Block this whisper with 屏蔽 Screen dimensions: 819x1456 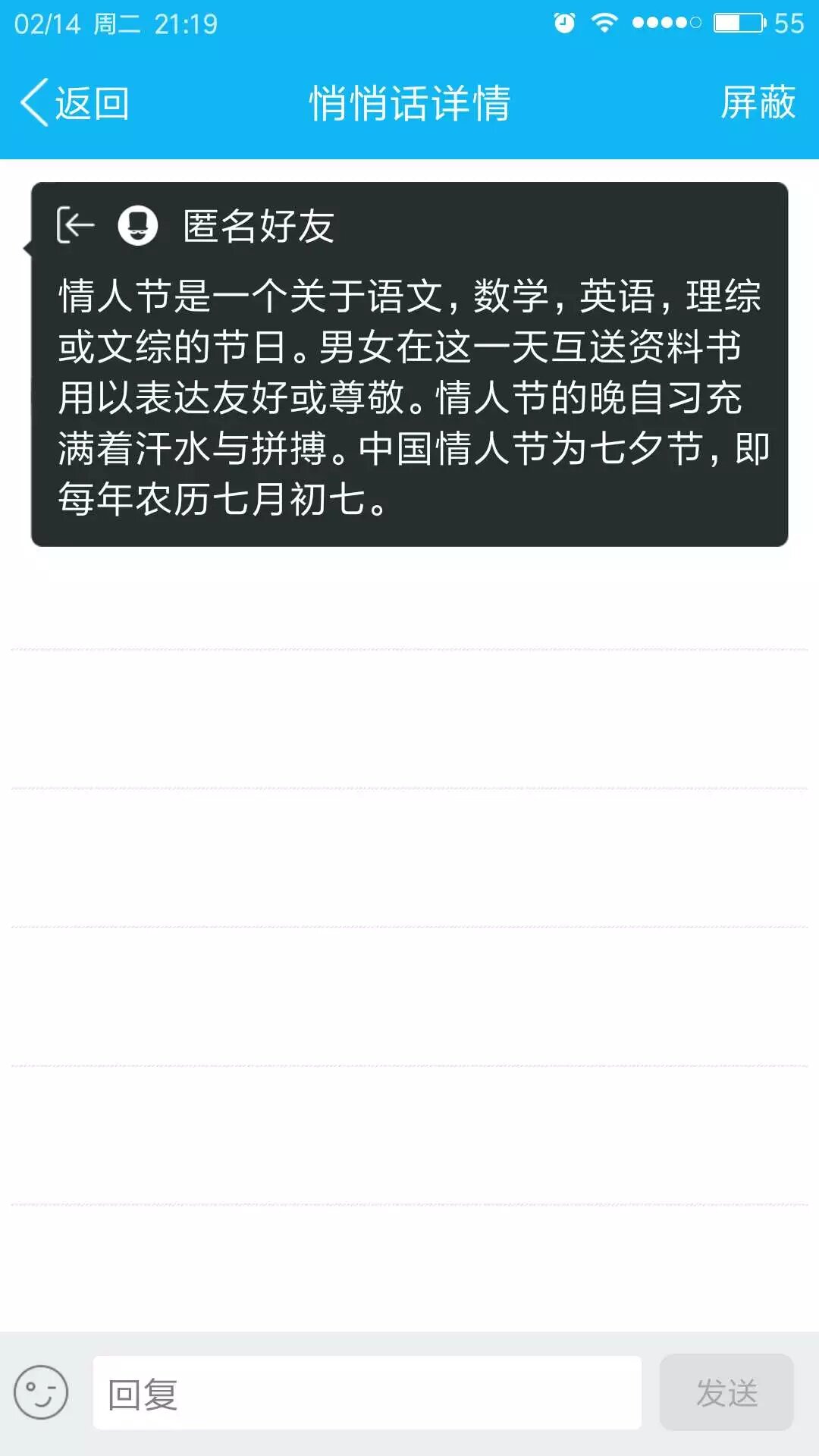tap(758, 103)
